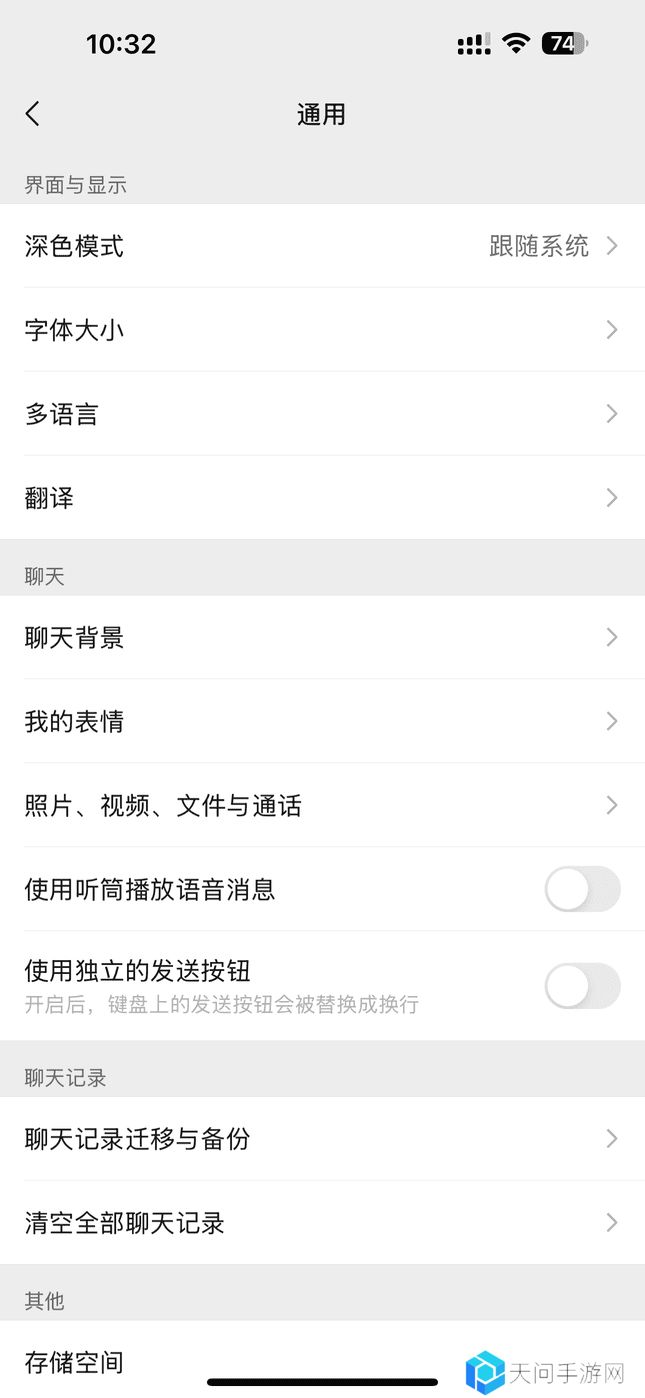Open 我的表情
The height and width of the screenshot is (1398, 645).
[322, 722]
